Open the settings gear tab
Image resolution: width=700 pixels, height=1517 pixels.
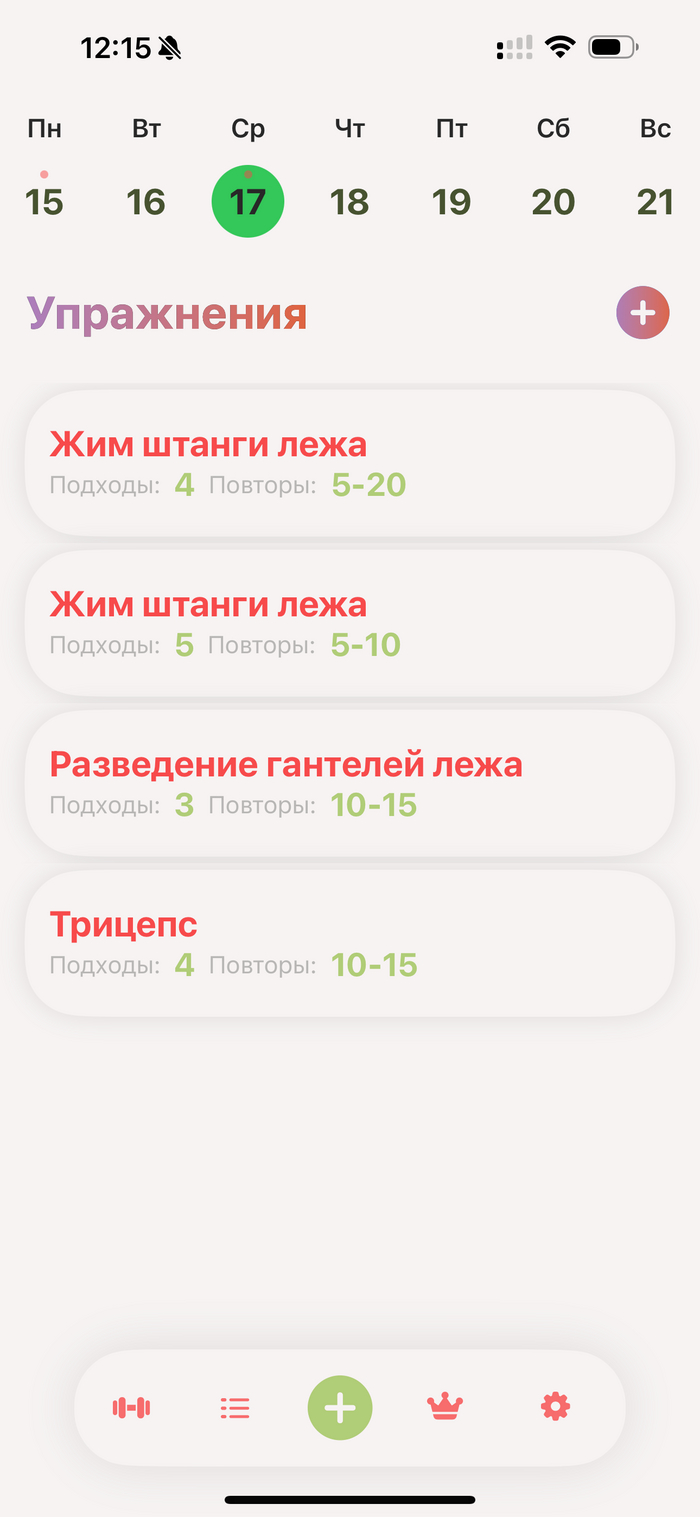click(x=555, y=1407)
